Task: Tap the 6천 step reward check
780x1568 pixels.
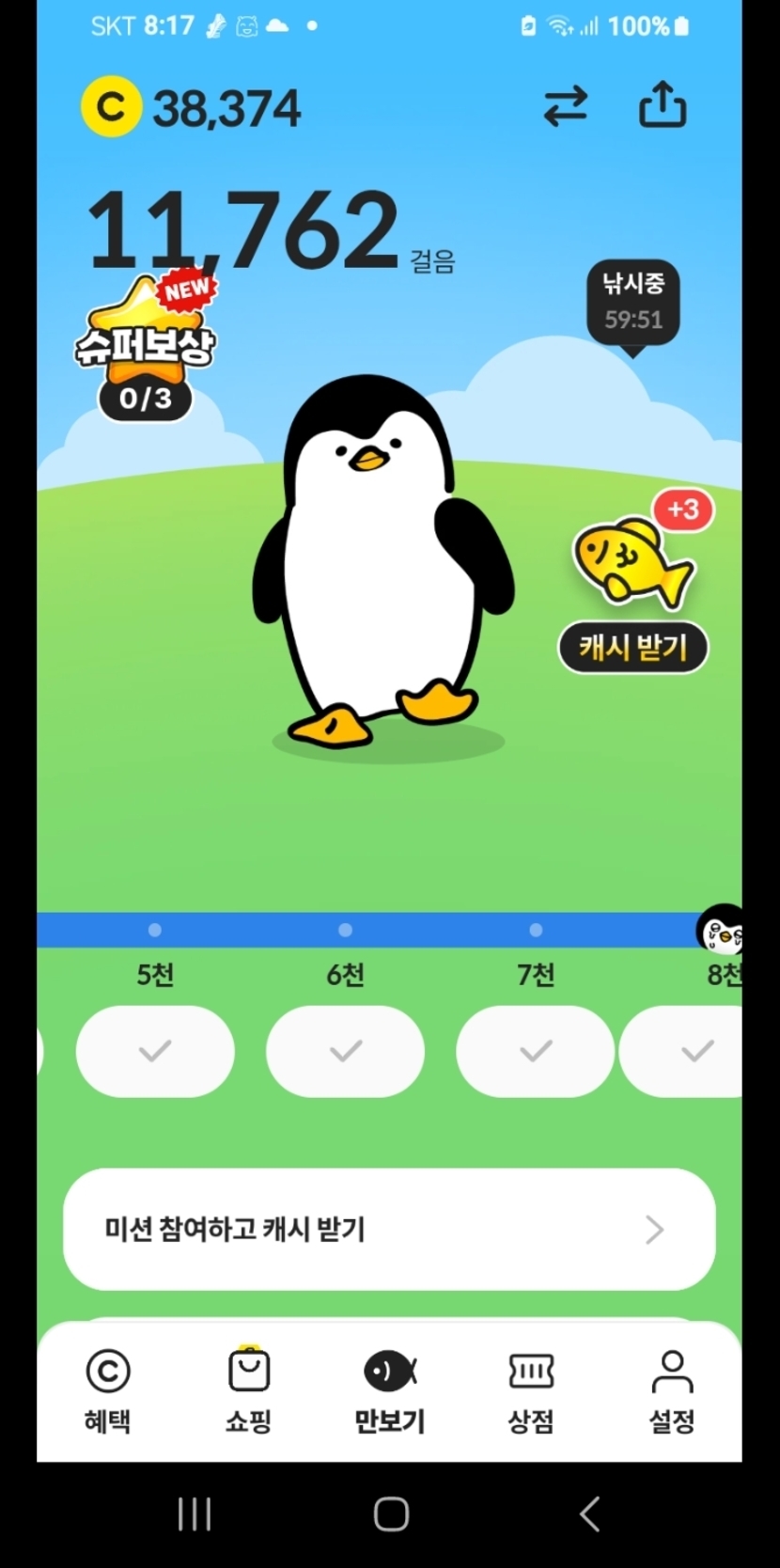Action: (345, 1051)
